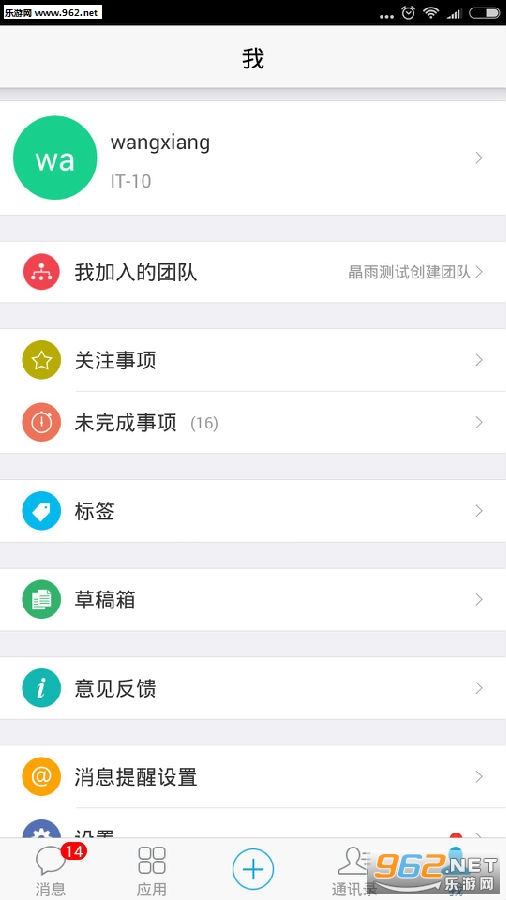Switch to the 应用 tab

[x=151, y=870]
